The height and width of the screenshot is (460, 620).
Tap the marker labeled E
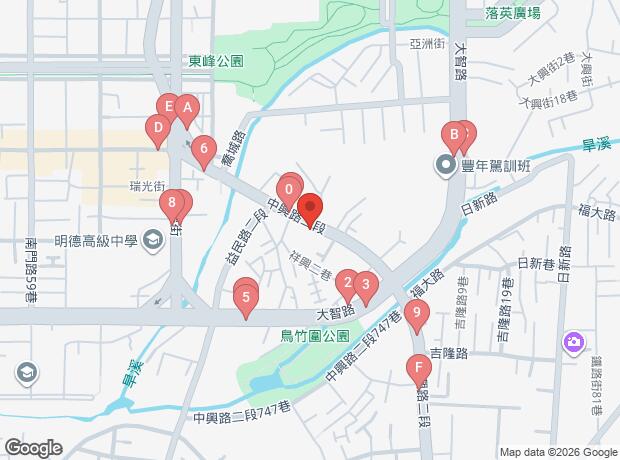click(167, 109)
